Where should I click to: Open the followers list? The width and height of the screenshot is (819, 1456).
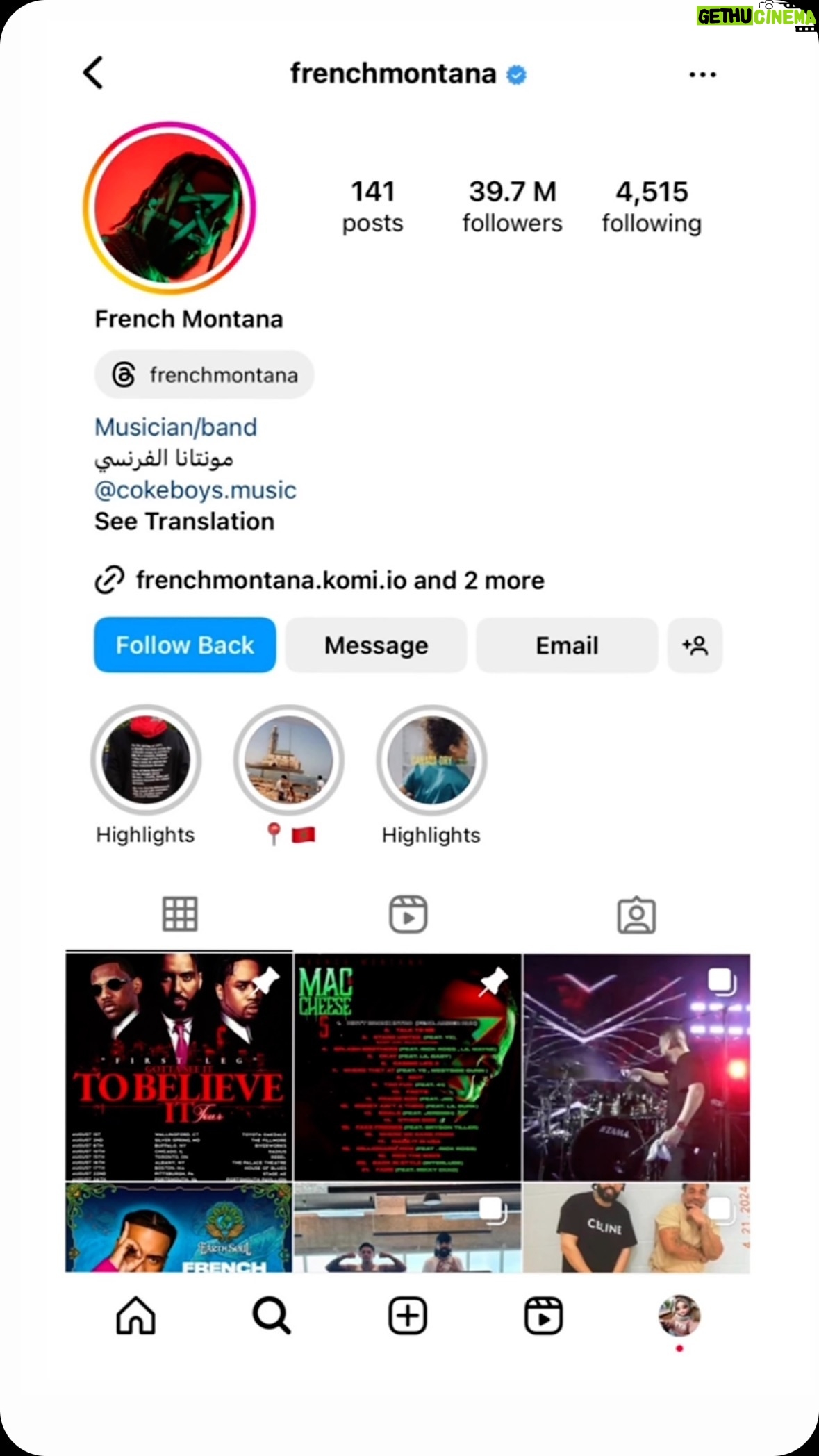[x=512, y=207]
